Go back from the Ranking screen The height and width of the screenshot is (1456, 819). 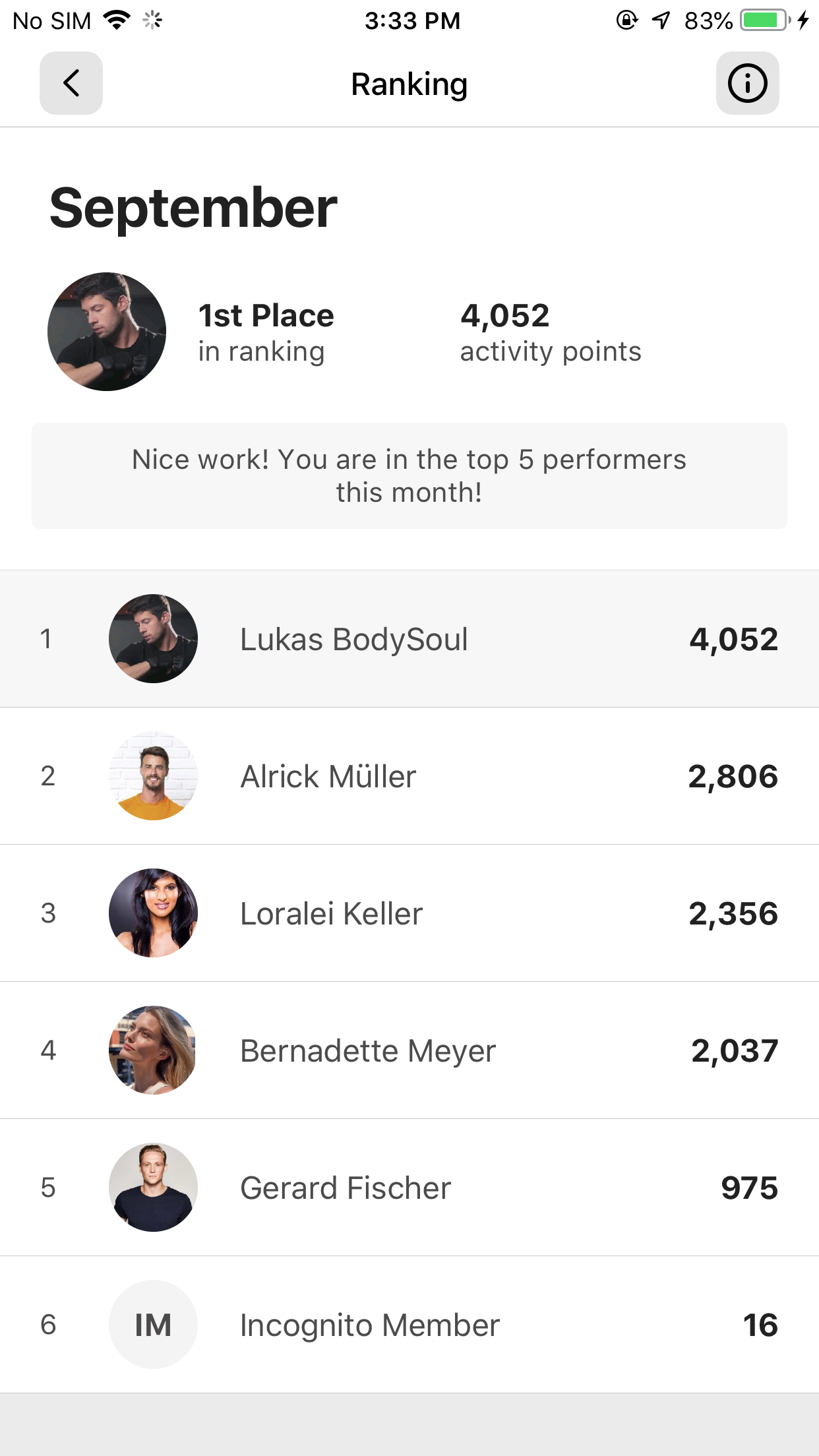(x=71, y=83)
